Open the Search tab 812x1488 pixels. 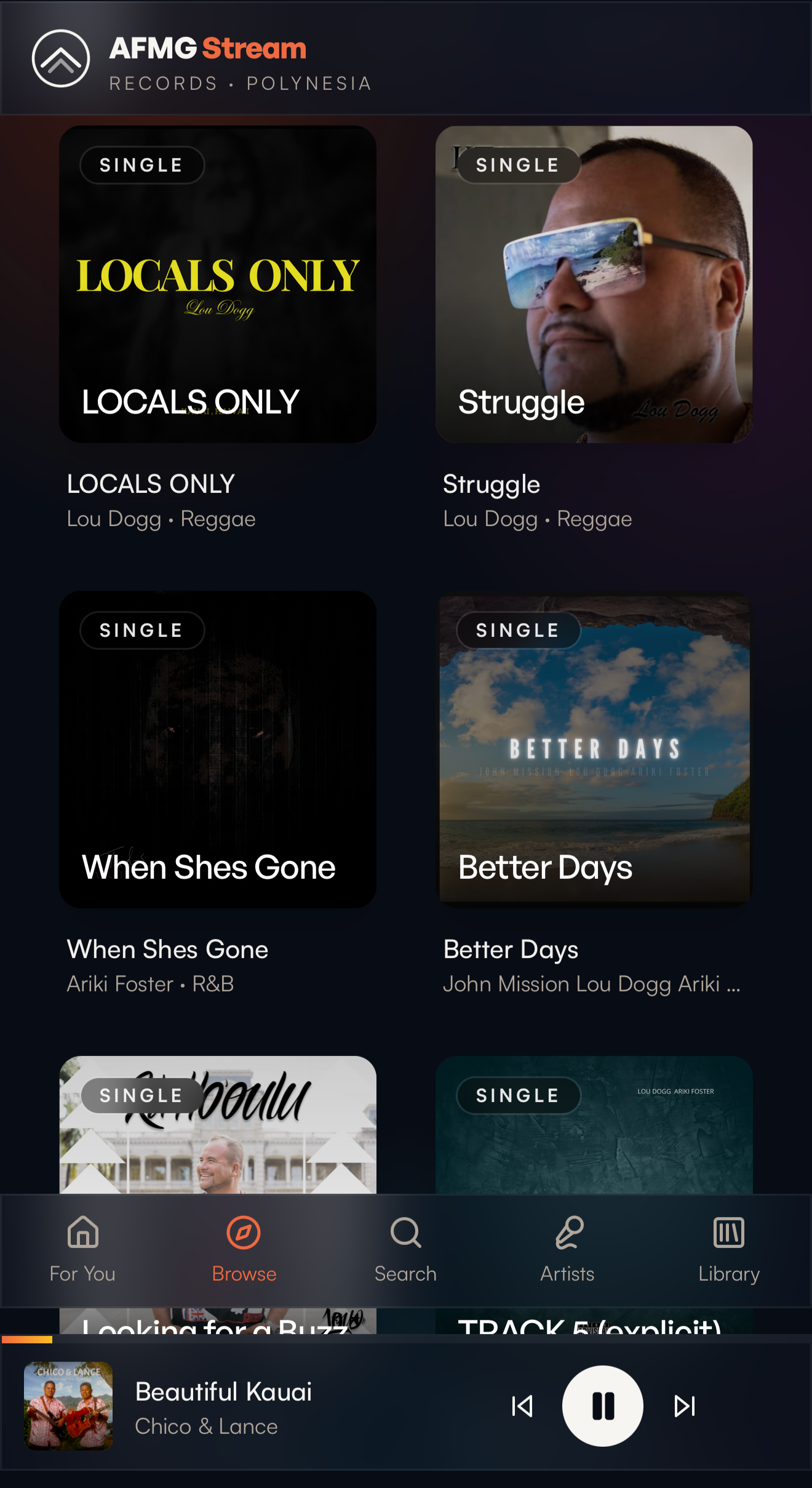click(405, 1250)
